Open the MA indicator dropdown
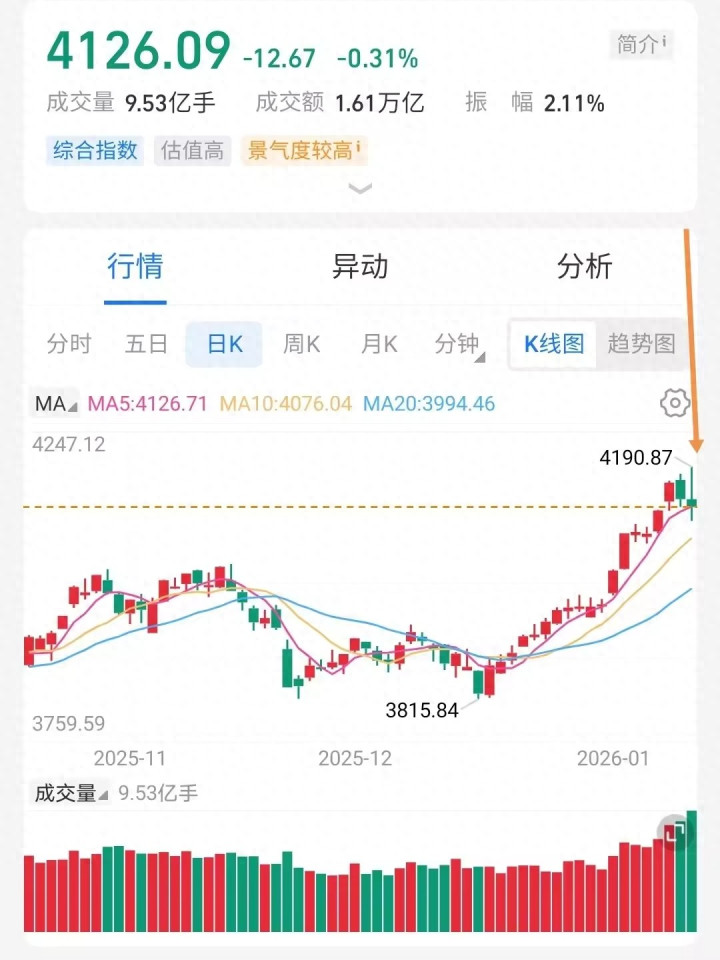720x960 pixels. (x=53, y=404)
